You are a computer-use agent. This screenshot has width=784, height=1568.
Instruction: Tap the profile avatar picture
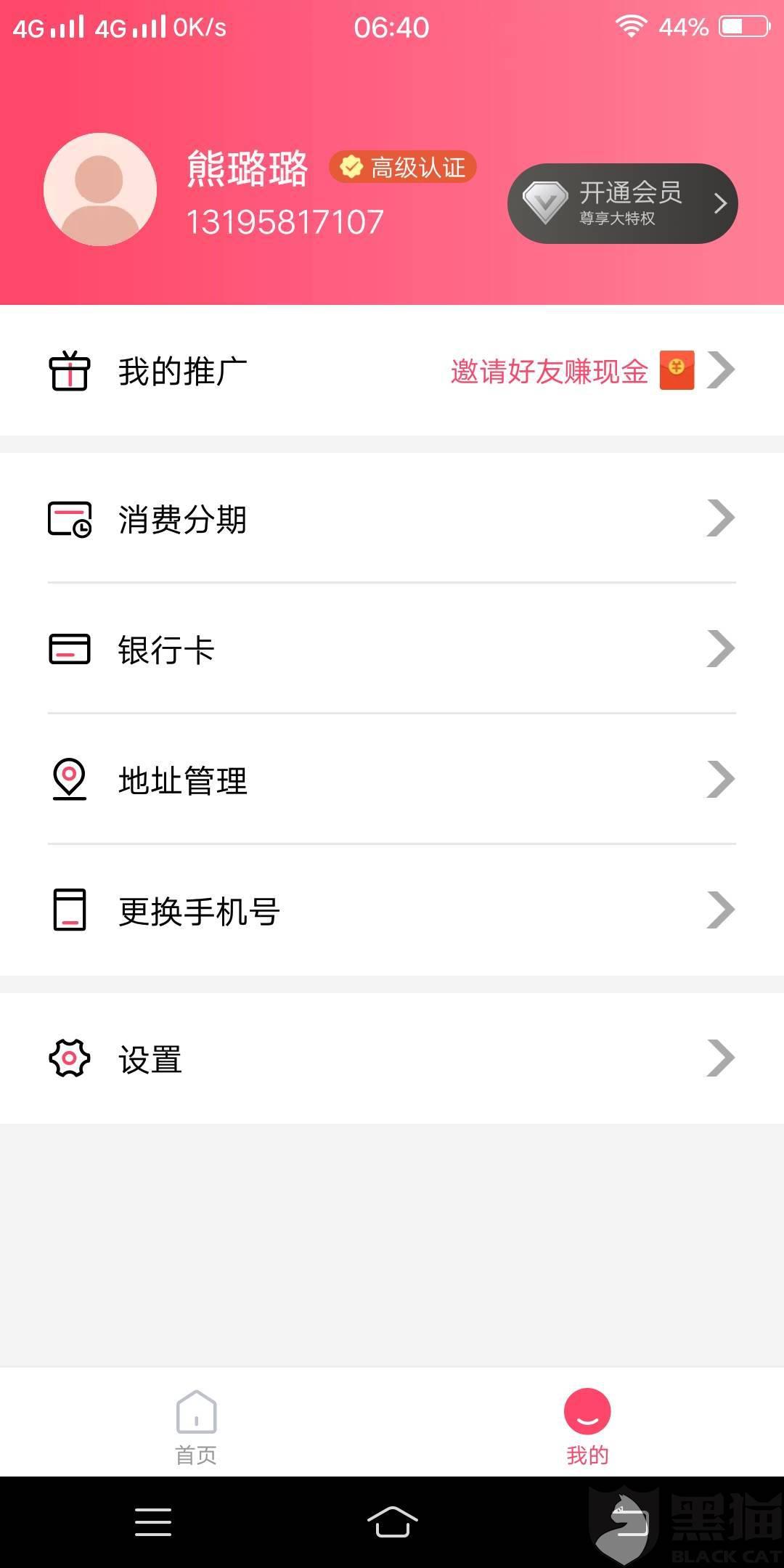point(100,189)
